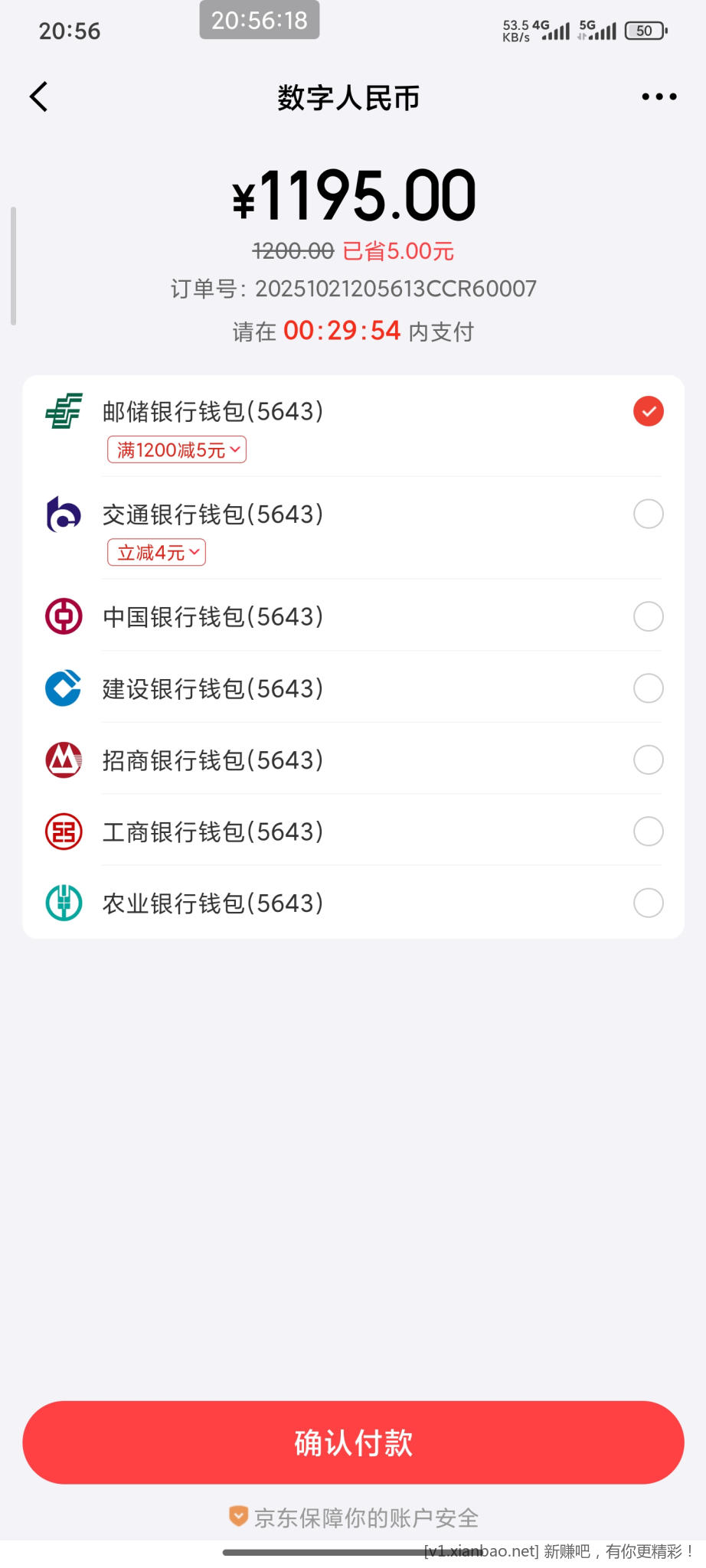Go back from the 数字人民币 payment page

tap(39, 97)
